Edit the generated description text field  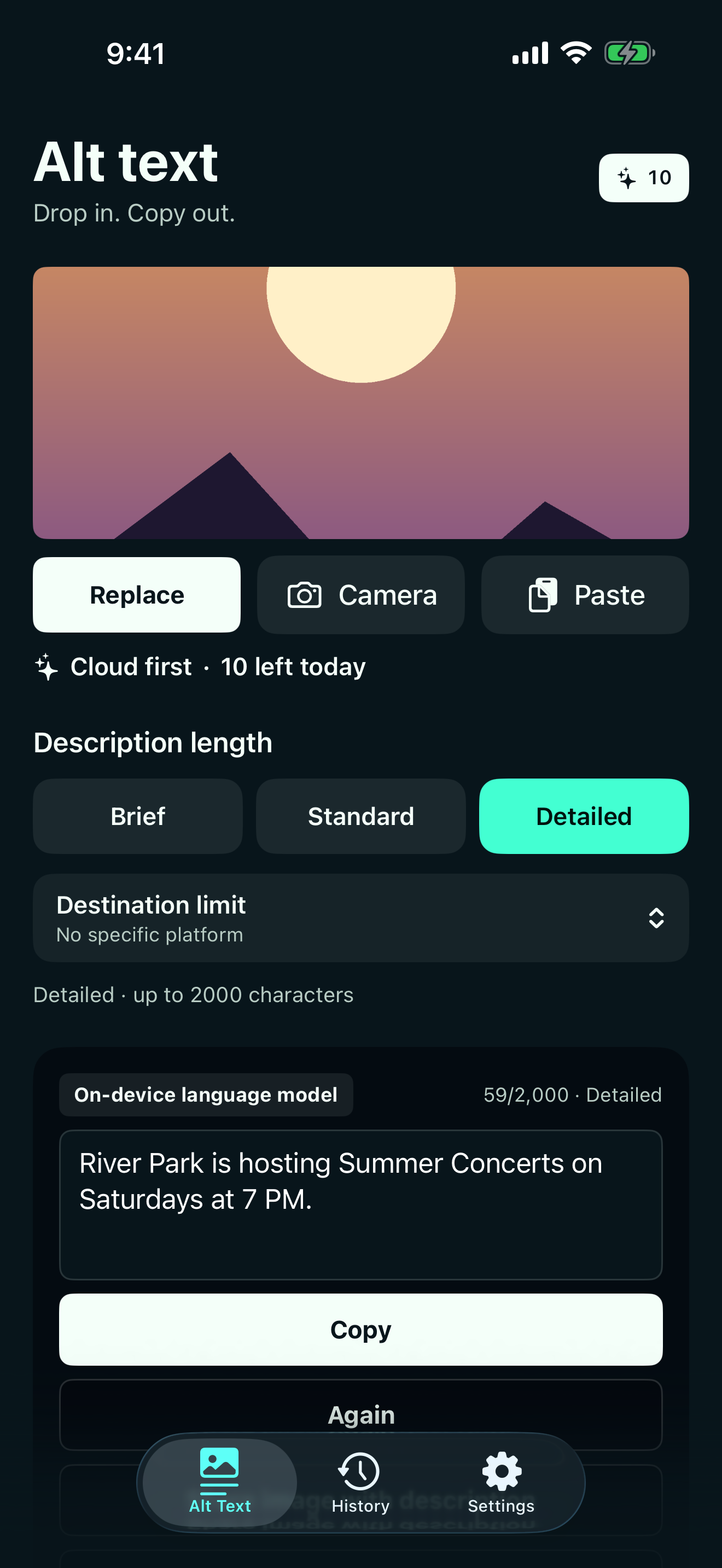tap(361, 1204)
